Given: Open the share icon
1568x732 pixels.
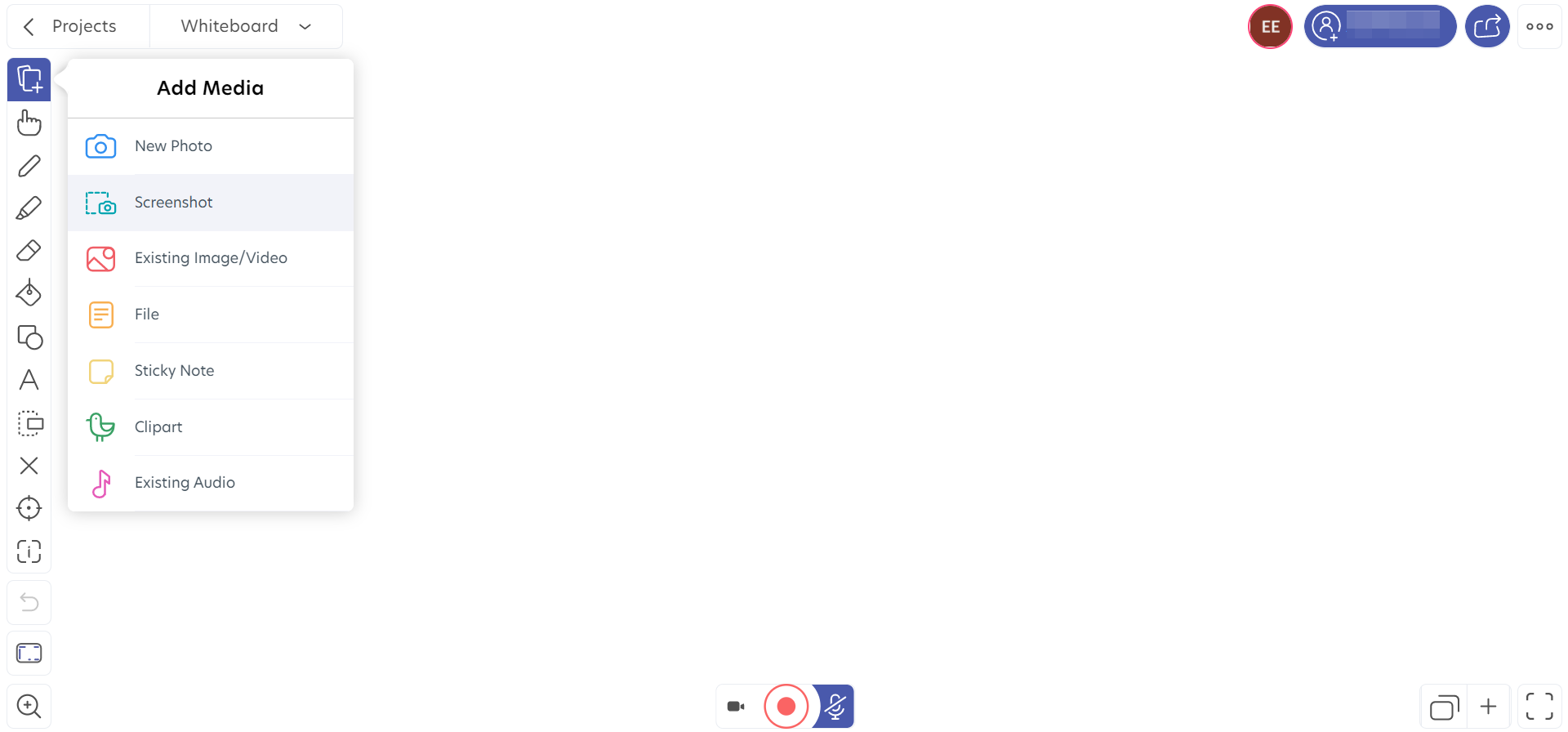Looking at the screenshot, I should (x=1487, y=26).
